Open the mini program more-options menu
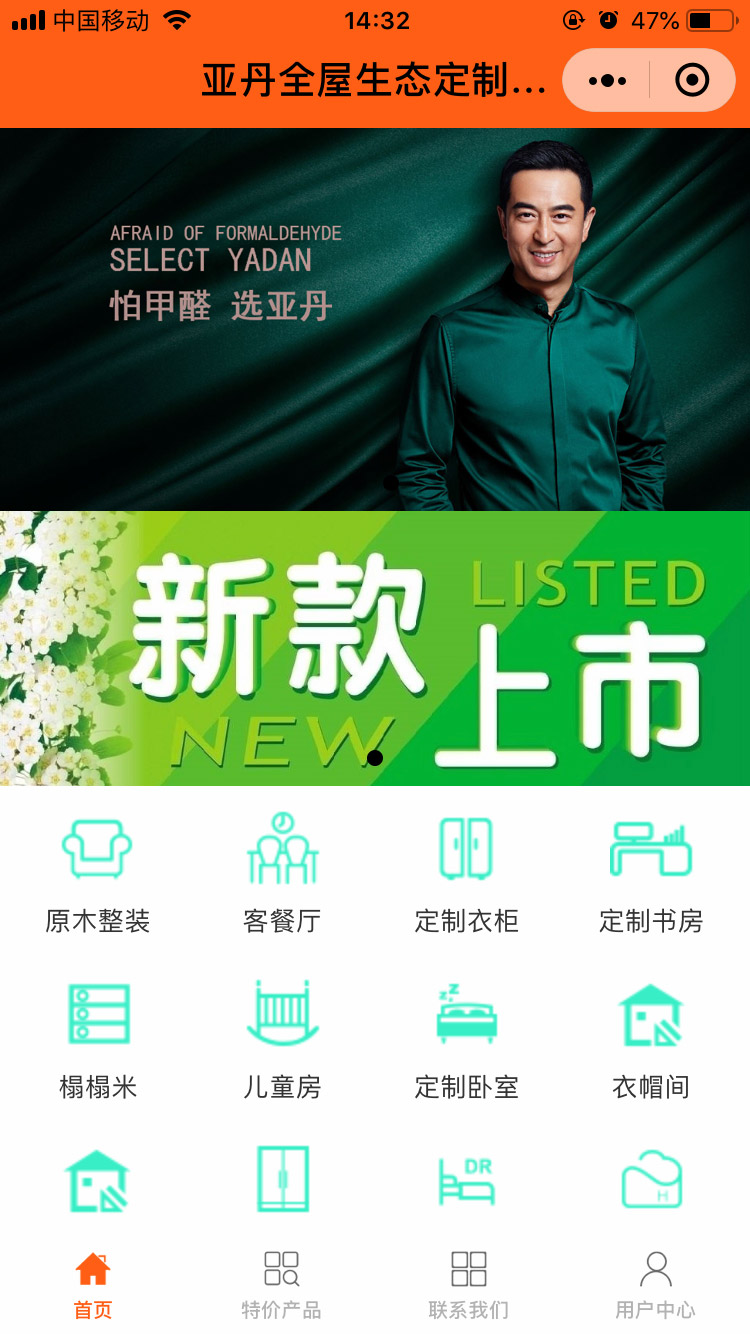 point(607,80)
